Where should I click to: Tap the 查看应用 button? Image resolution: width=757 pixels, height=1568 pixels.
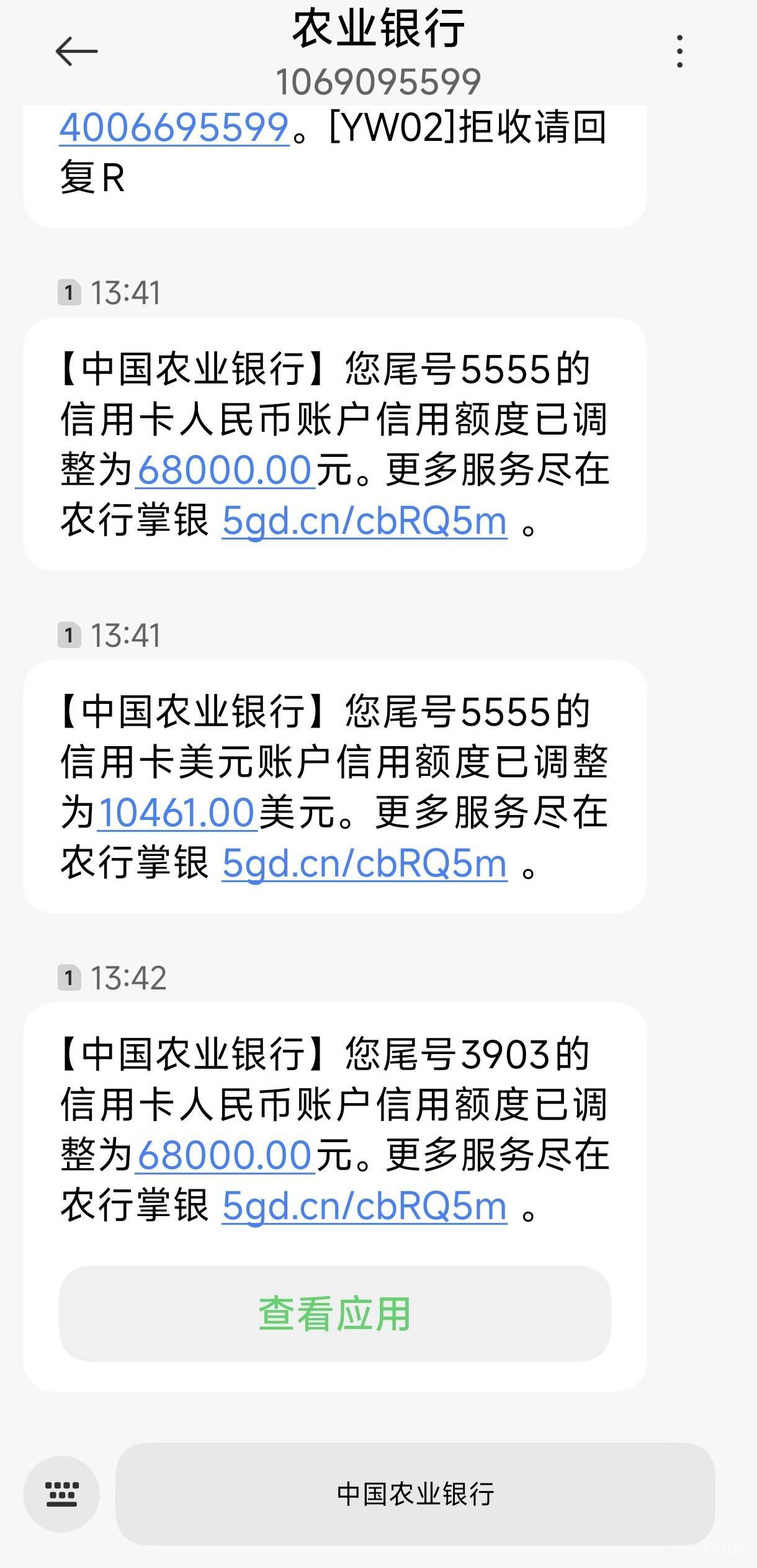pyautogui.click(x=335, y=1313)
